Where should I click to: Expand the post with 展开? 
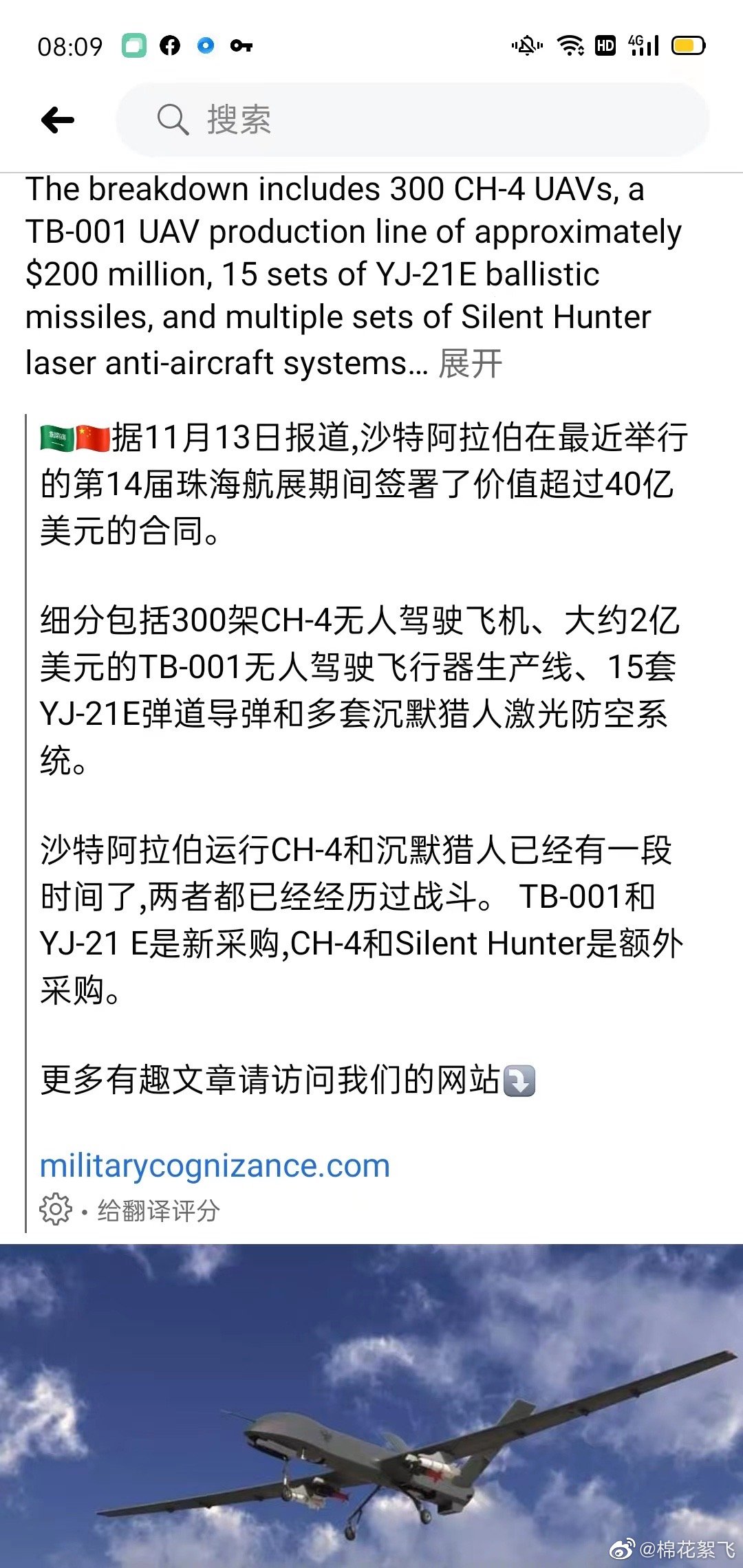471,362
